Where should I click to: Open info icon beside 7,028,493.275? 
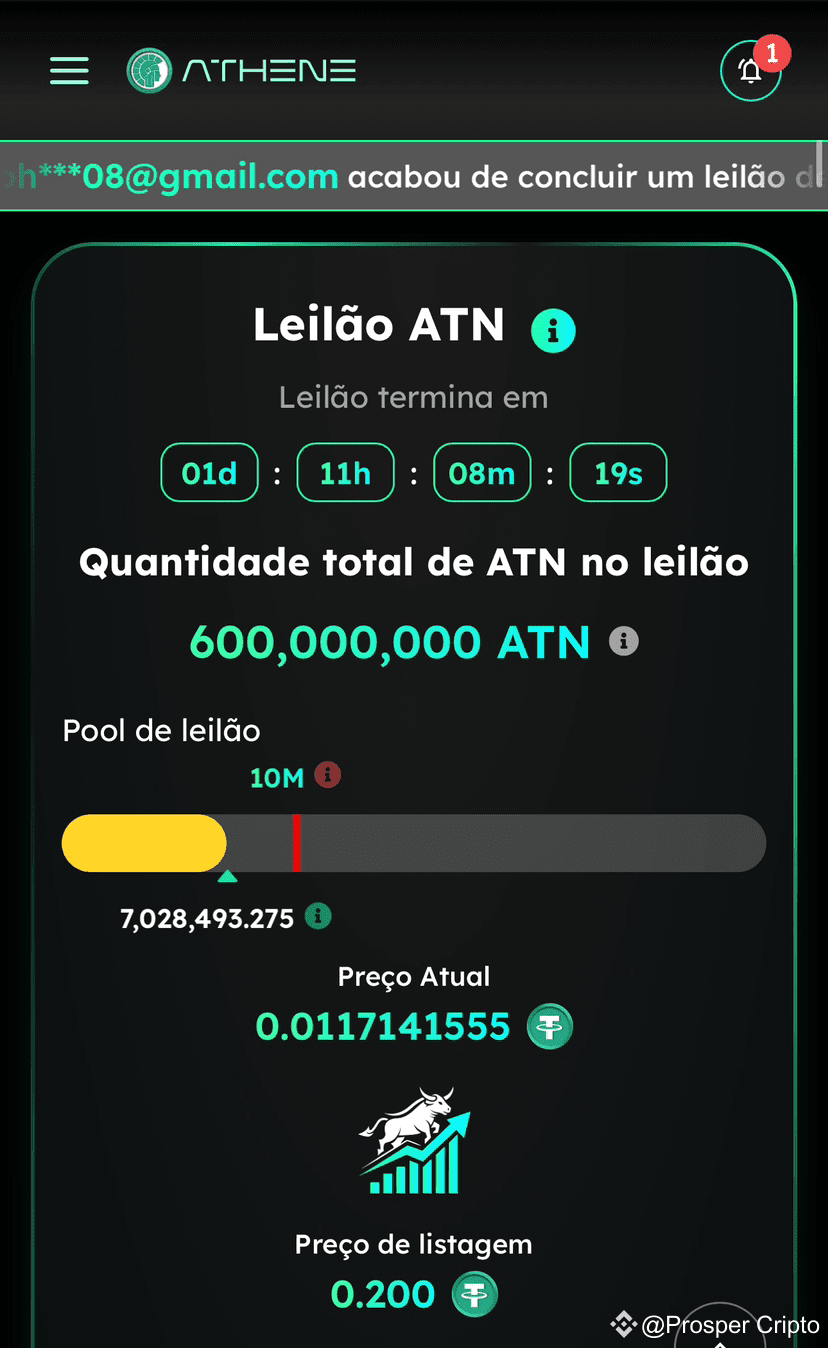(318, 915)
